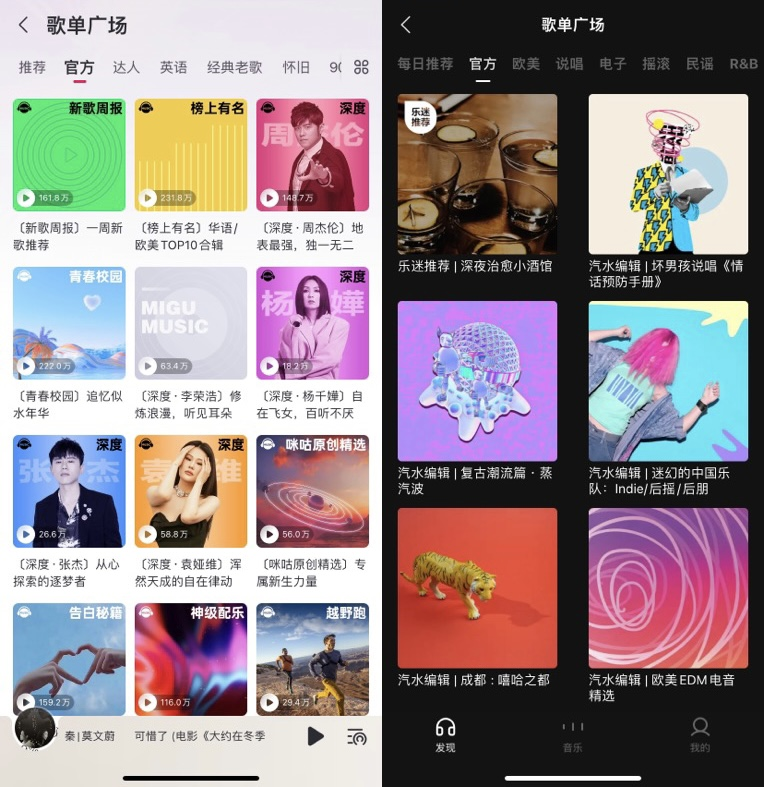Screen dimensions: 764x787
Task: Open the 经典老歌 tab
Action: (234, 67)
